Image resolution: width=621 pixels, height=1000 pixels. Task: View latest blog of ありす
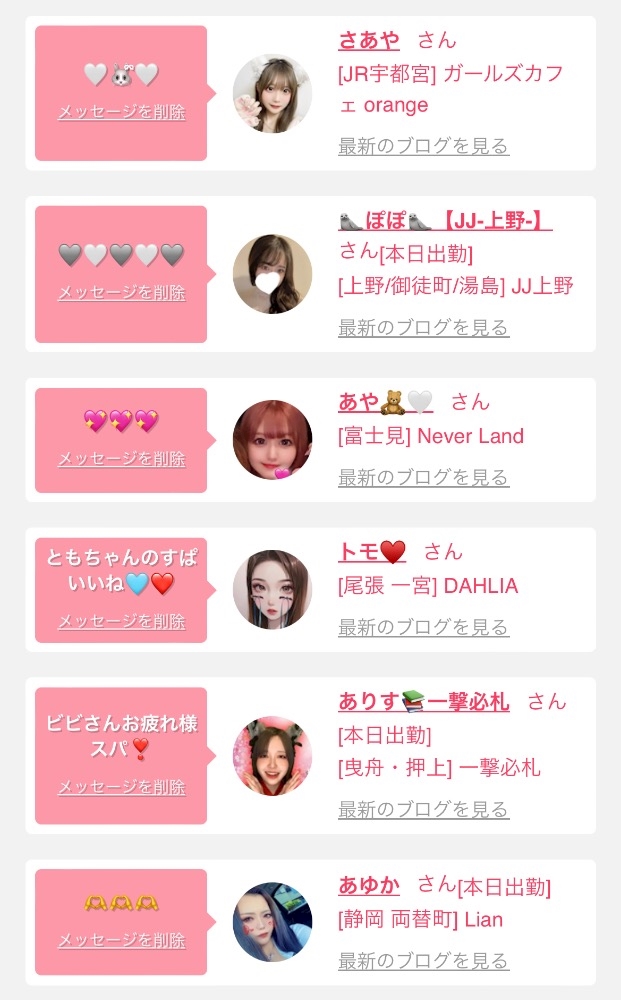tap(423, 810)
